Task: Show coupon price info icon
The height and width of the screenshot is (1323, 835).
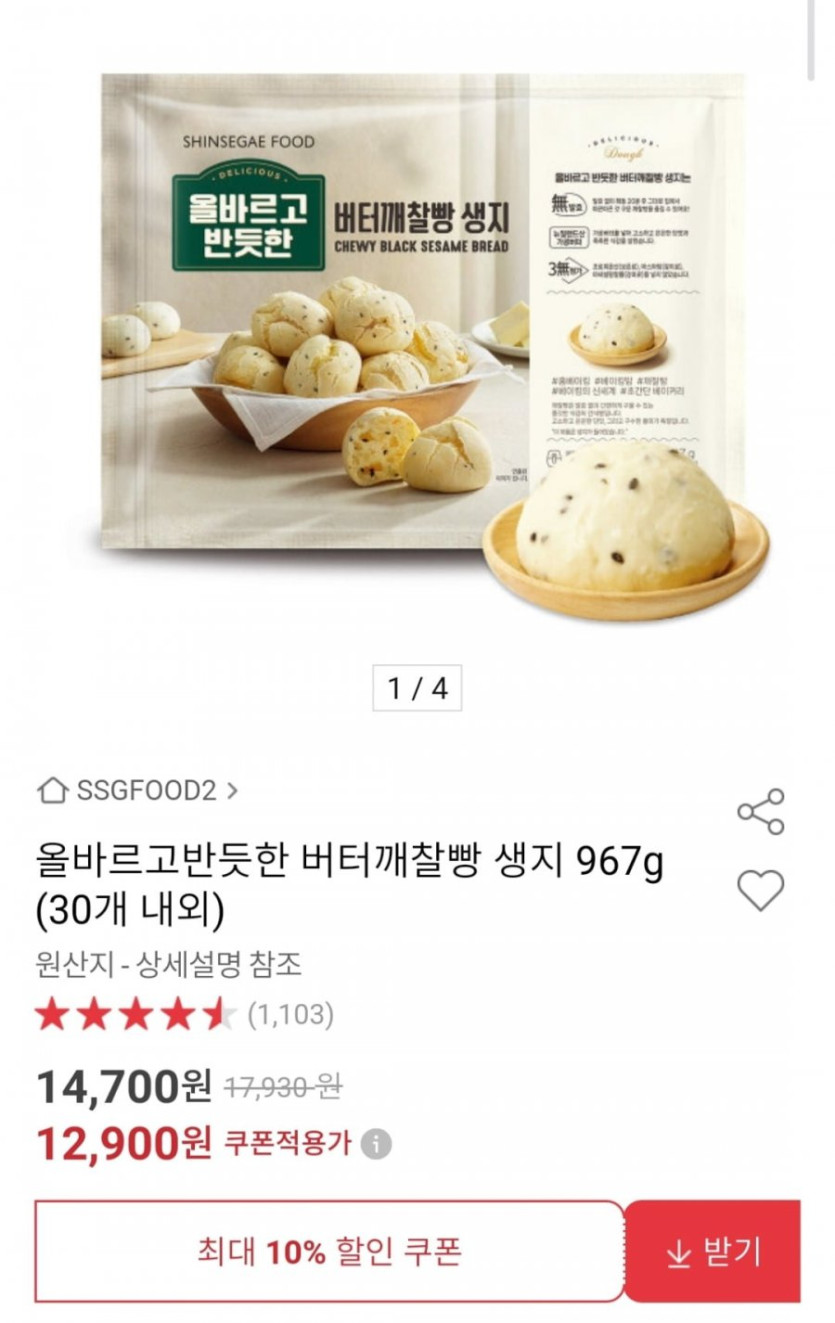Action: pos(376,1144)
